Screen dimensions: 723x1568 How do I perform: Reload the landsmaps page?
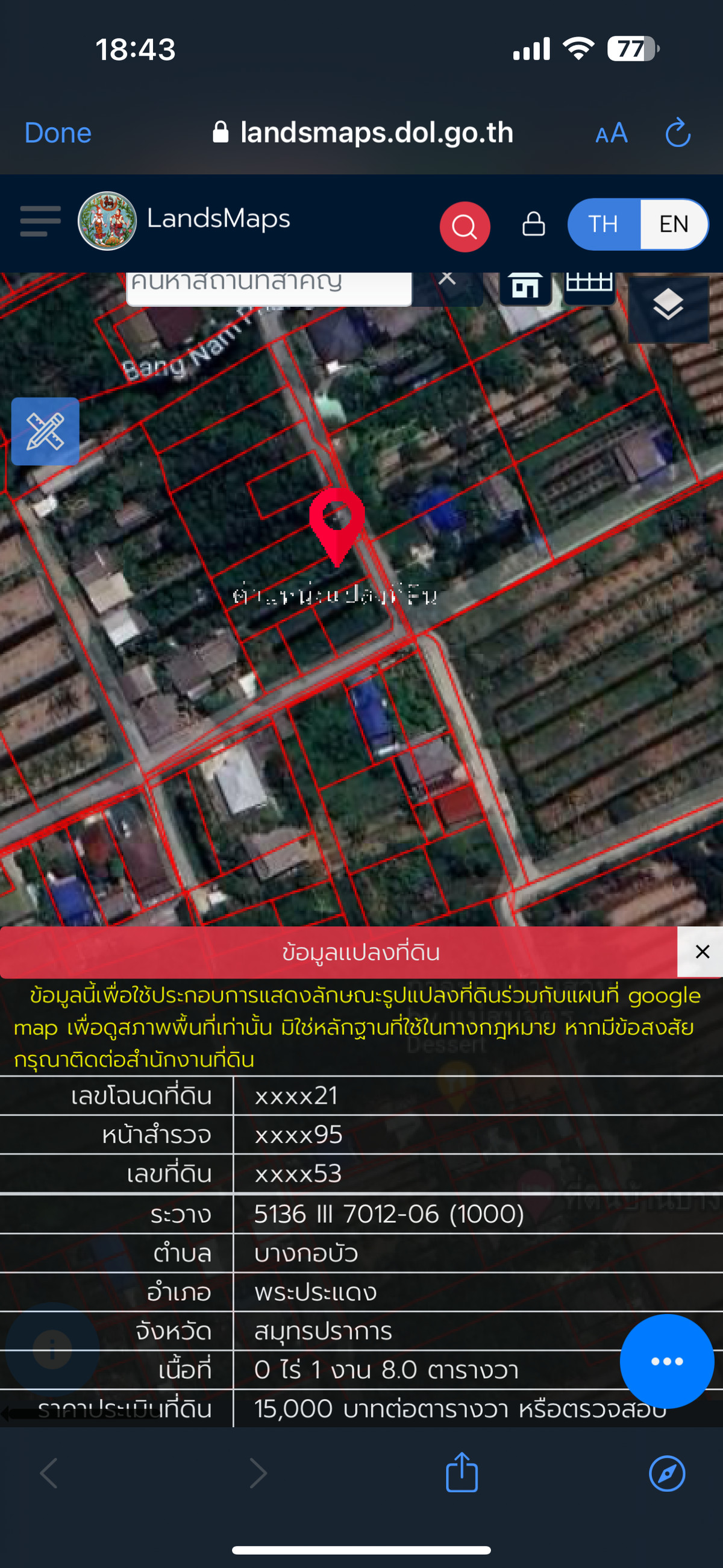677,133
